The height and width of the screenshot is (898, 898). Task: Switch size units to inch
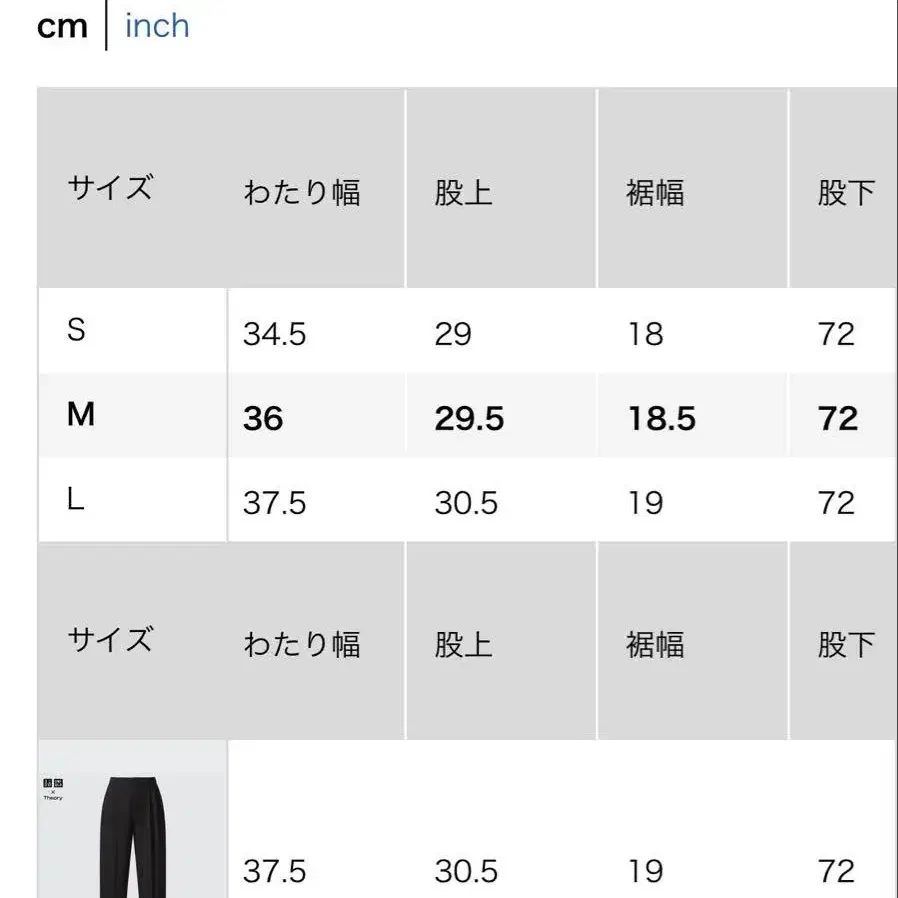[157, 26]
